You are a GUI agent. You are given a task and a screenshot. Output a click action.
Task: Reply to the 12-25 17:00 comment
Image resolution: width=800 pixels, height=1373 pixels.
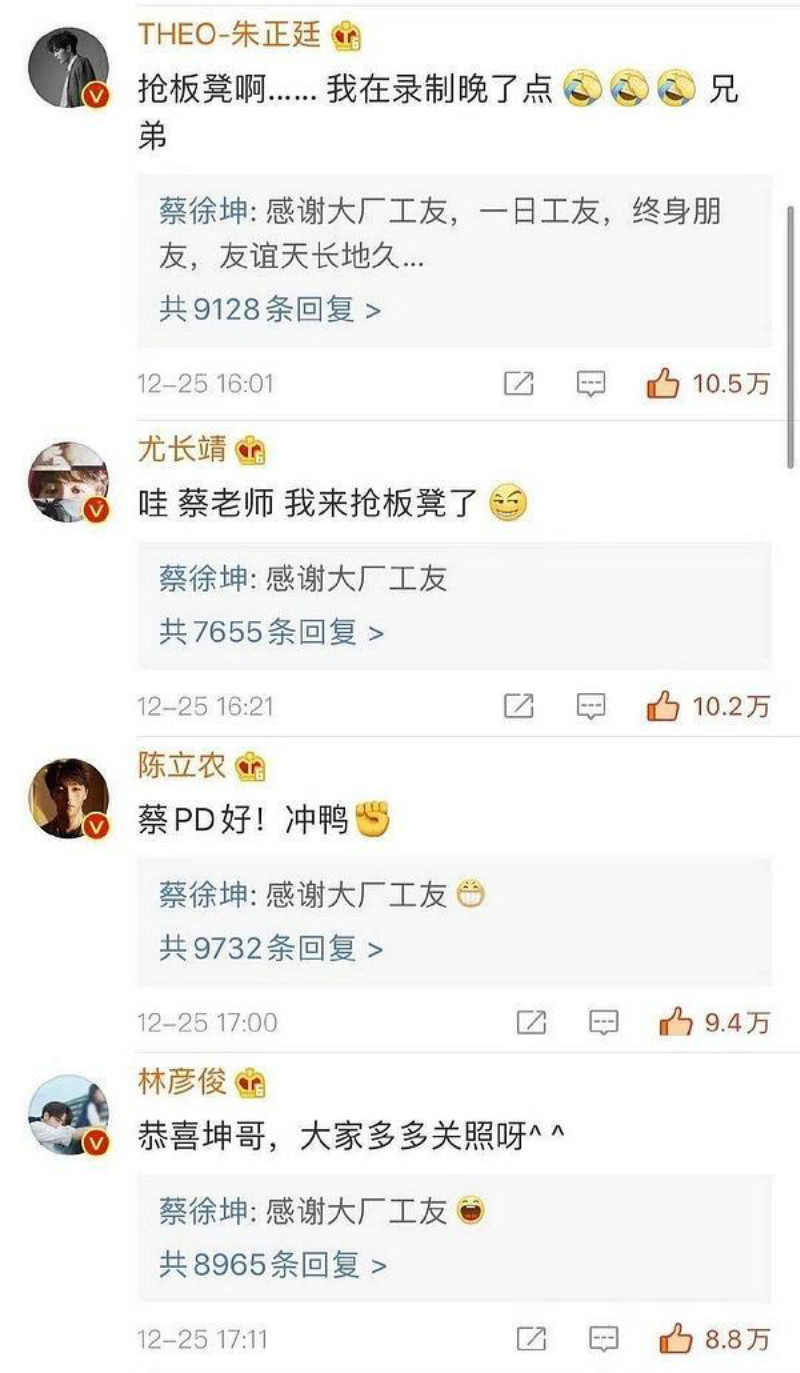point(603,1023)
